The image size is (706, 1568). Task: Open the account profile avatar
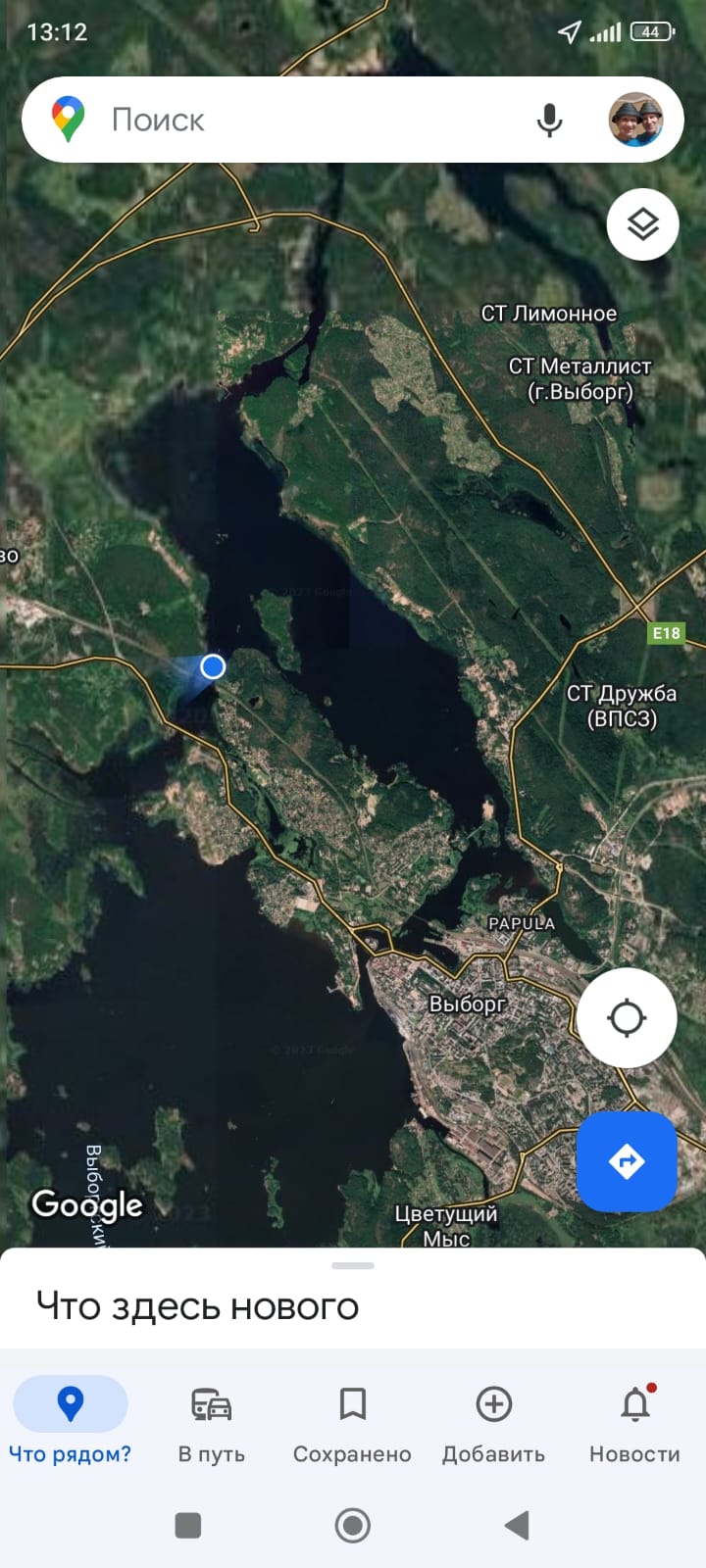[636, 120]
